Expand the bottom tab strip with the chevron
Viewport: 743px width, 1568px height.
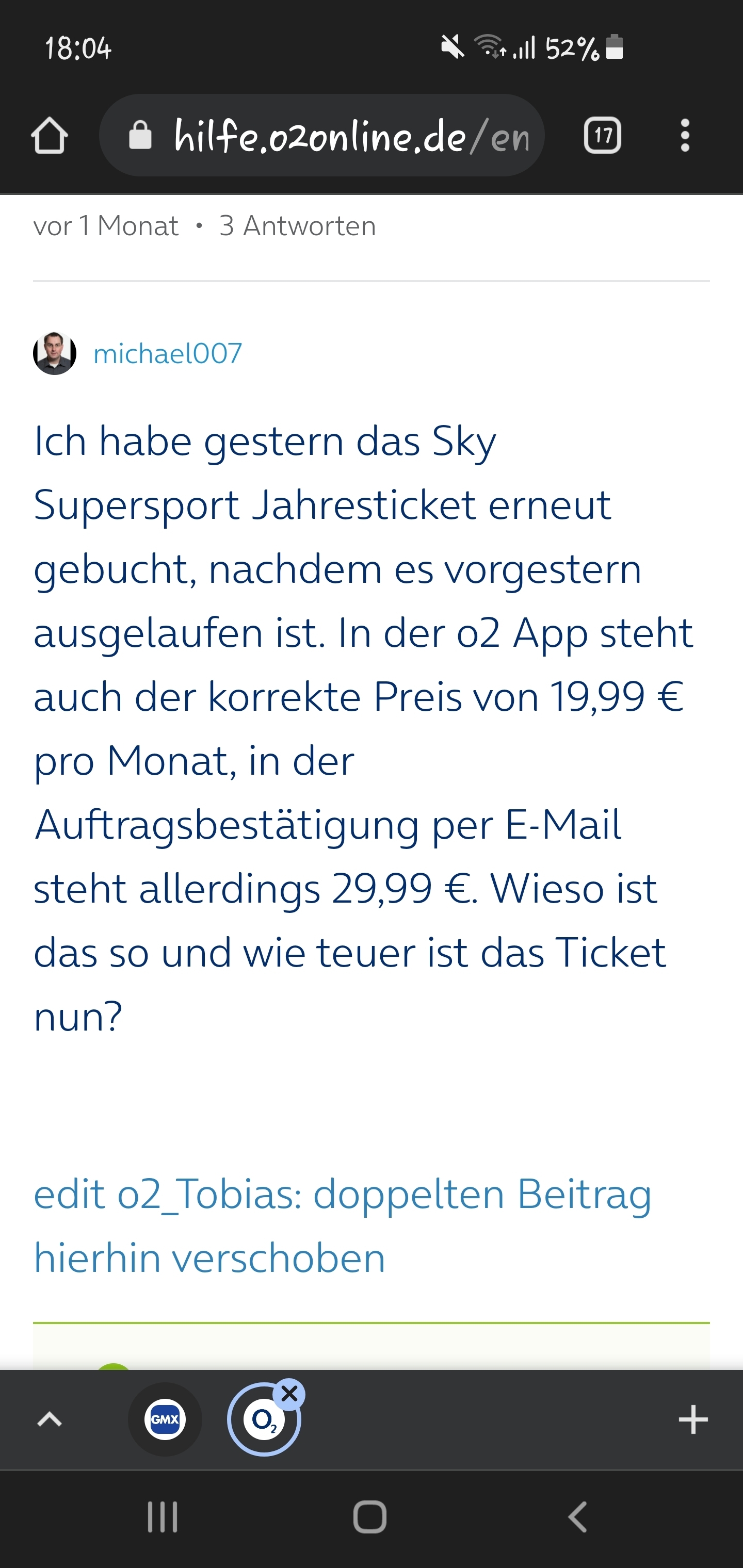coord(50,1419)
